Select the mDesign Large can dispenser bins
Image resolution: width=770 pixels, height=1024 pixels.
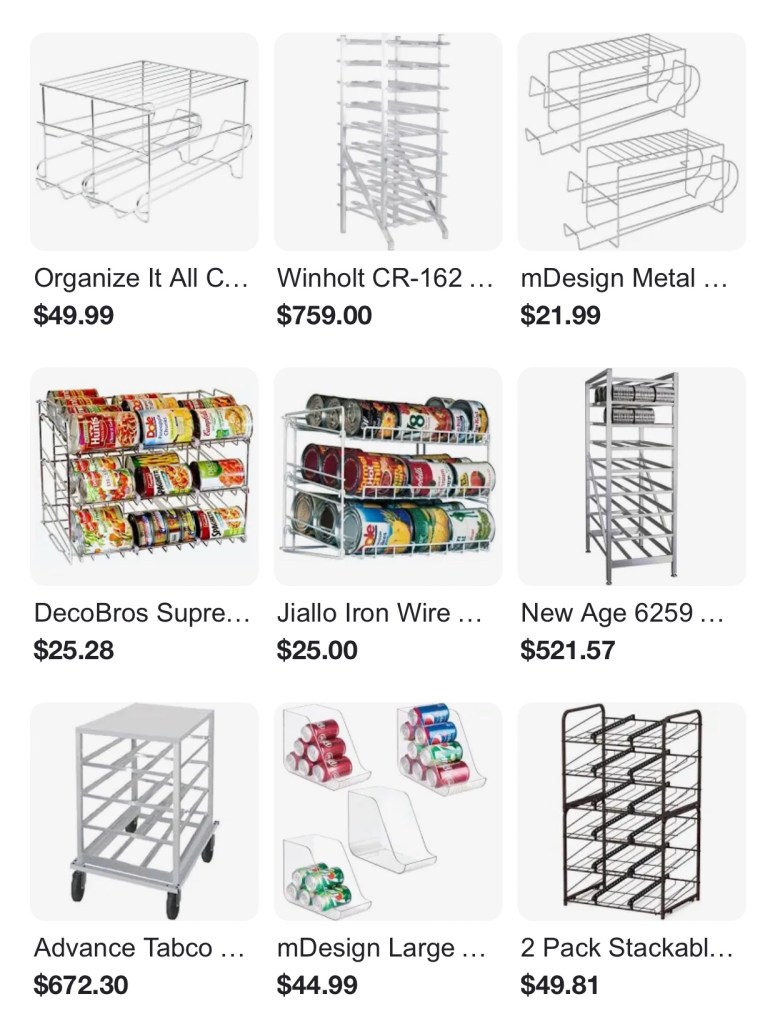tap(388, 811)
